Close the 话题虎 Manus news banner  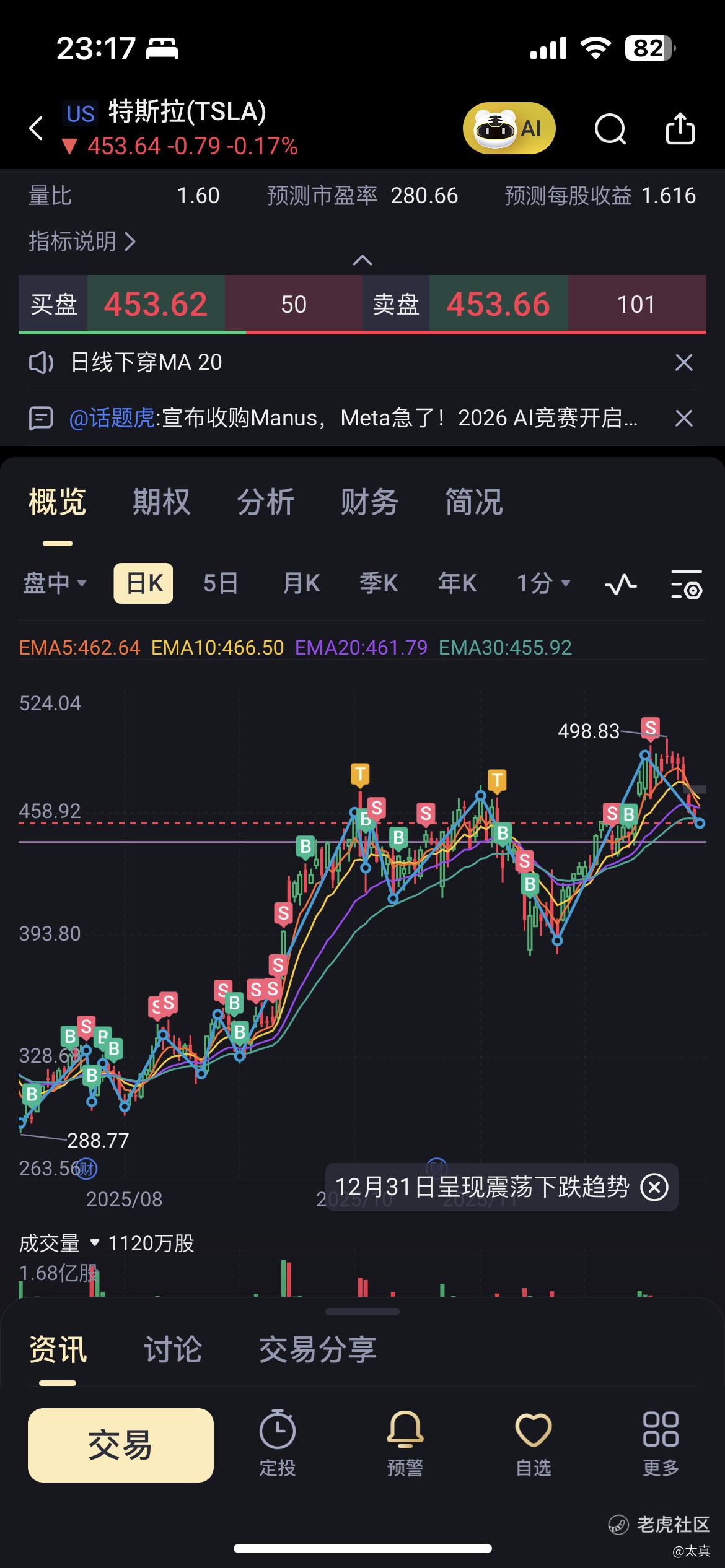[683, 419]
